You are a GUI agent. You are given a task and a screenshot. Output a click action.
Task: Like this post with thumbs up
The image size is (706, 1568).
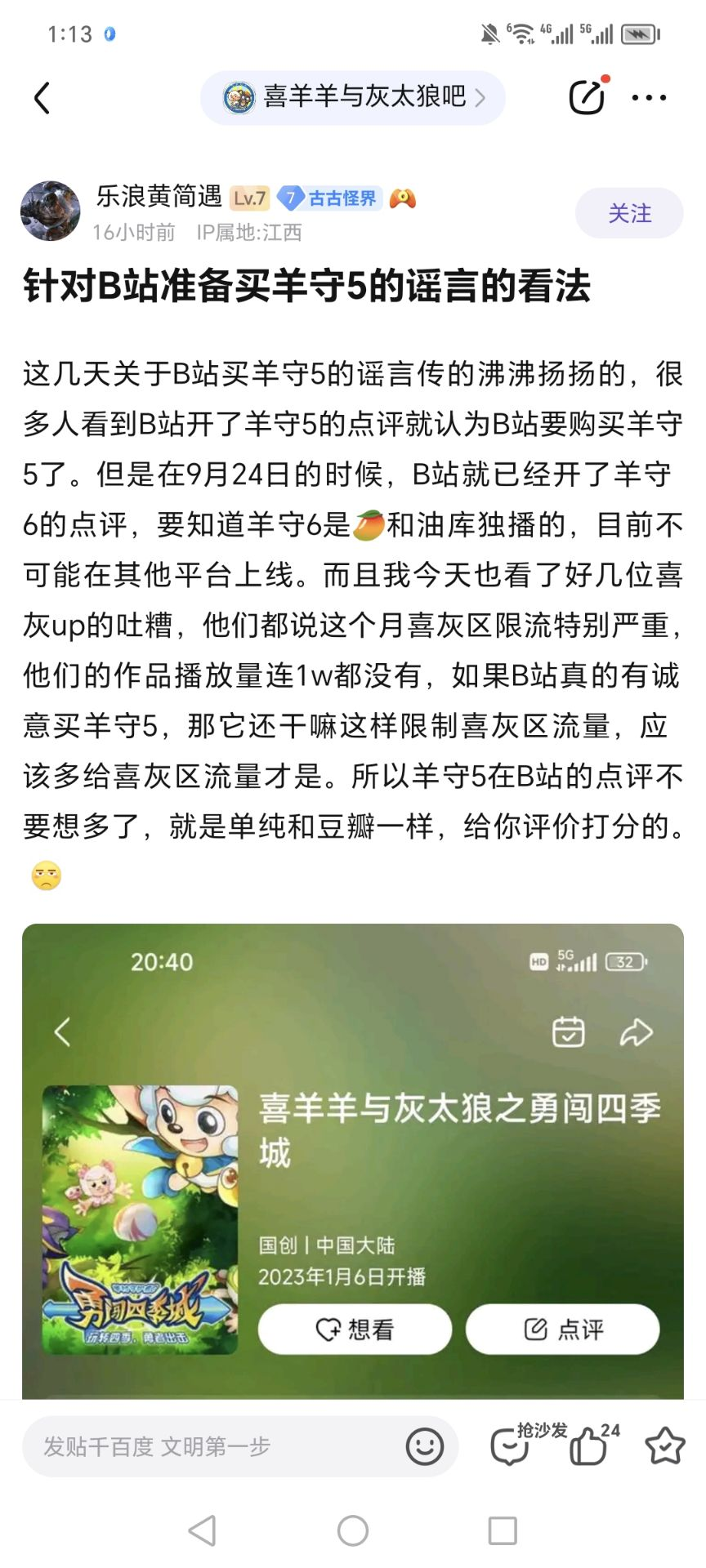pos(588,1447)
